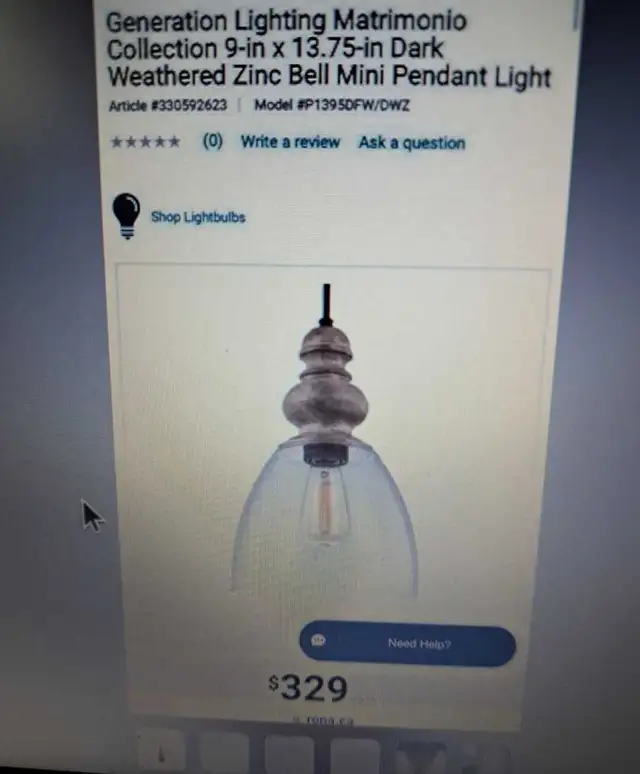Open the Need Help? chat button
The width and height of the screenshot is (640, 774).
[x=408, y=644]
